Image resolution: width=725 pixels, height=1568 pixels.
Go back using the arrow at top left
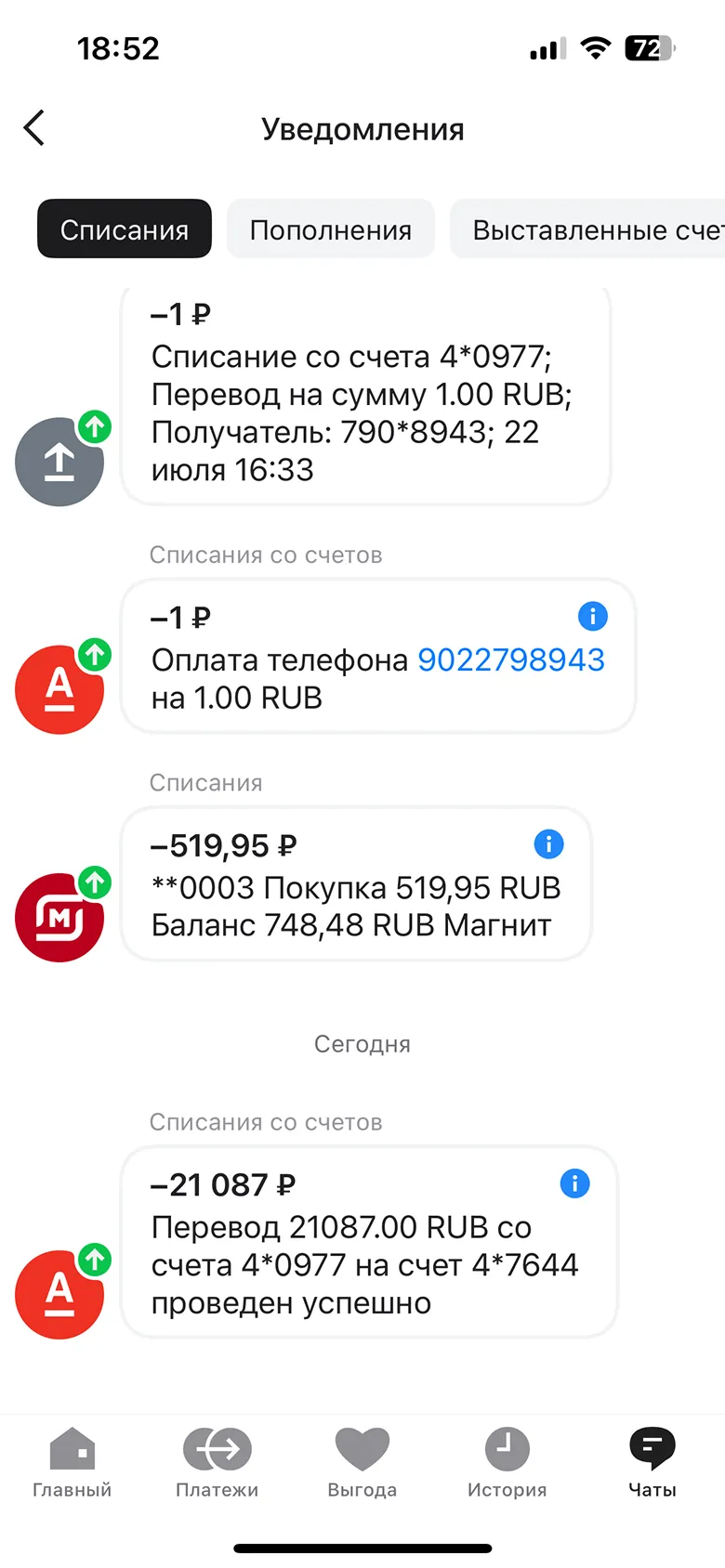(x=33, y=128)
